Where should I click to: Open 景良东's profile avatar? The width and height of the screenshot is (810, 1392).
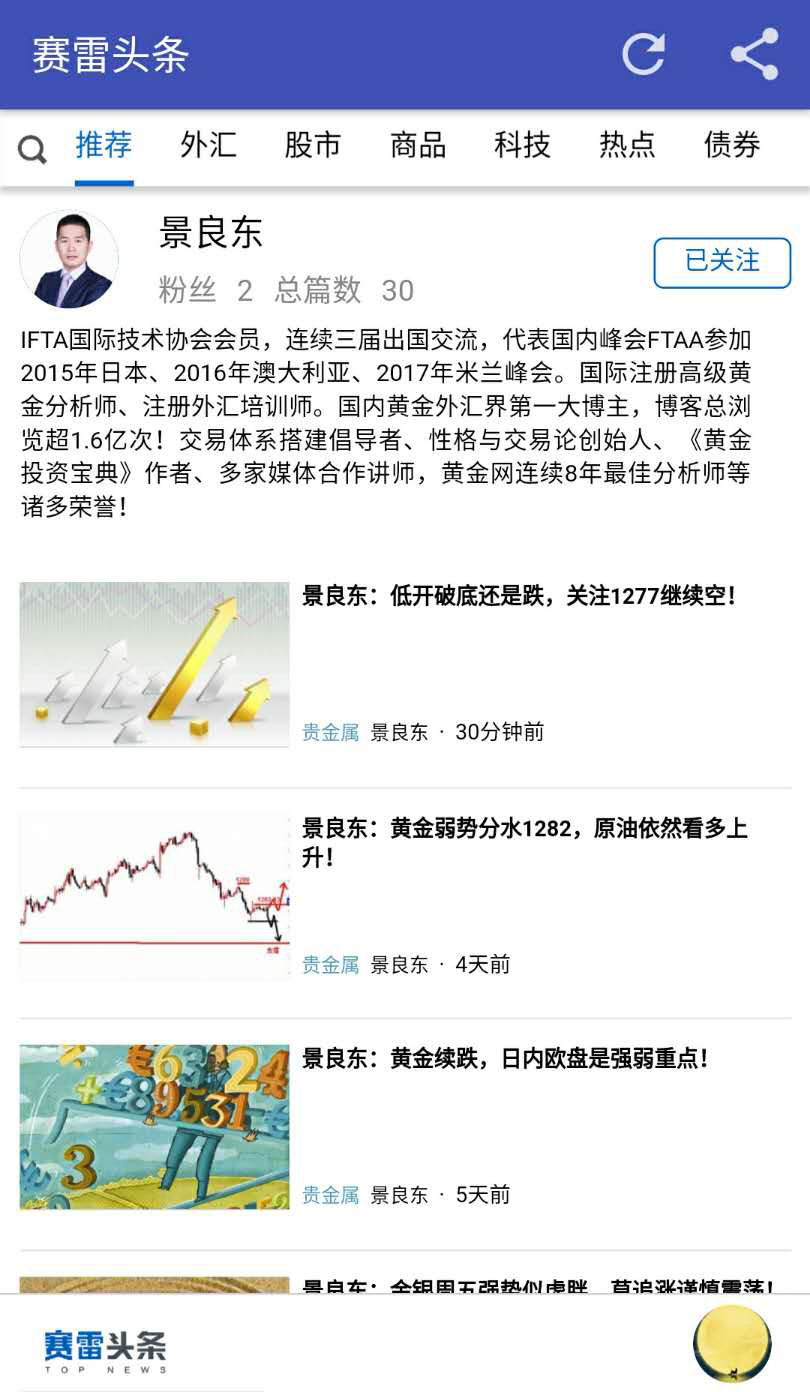pos(69,260)
